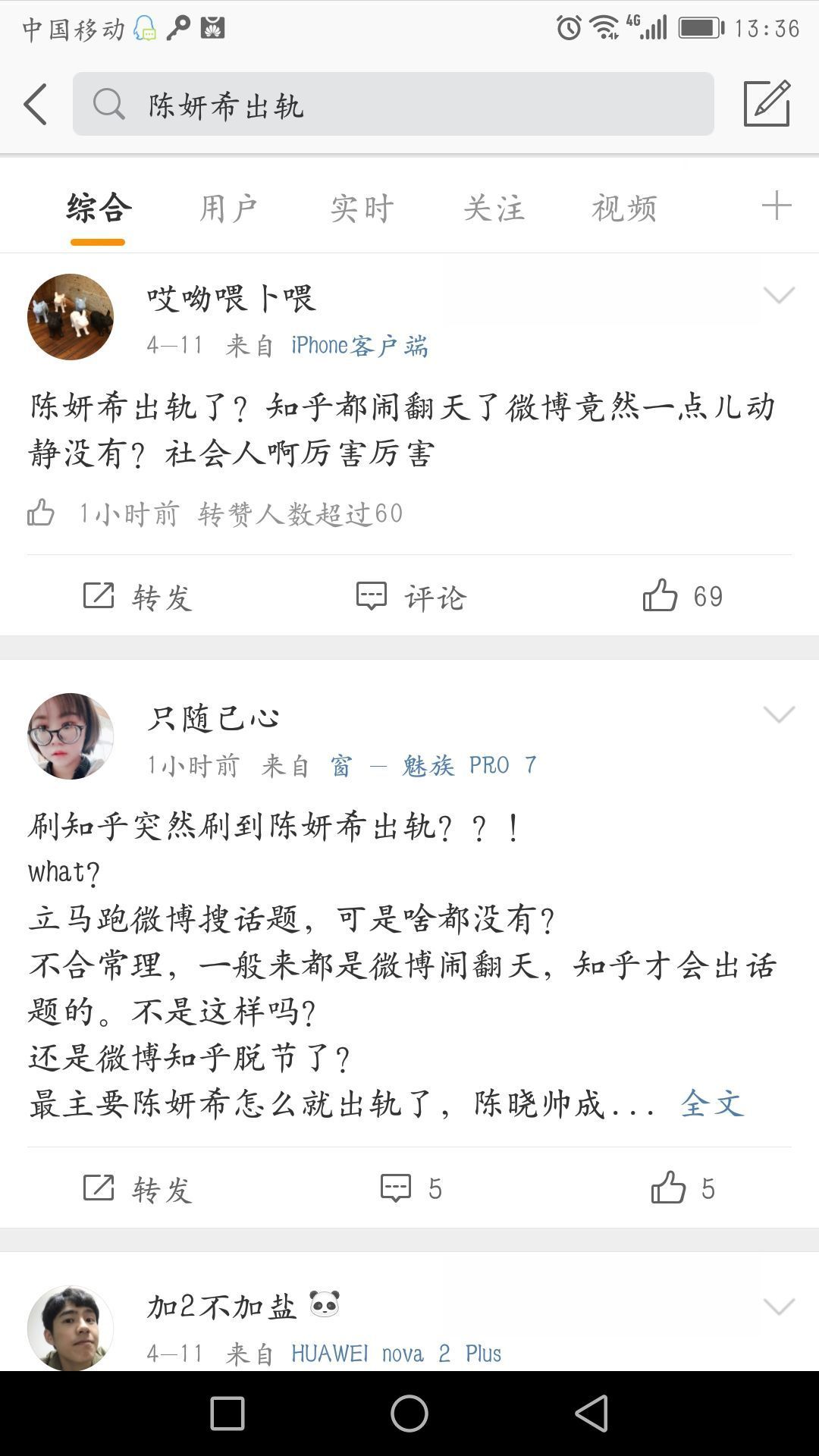Switch to the 实时 tab
819x1456 pixels.
click(362, 208)
